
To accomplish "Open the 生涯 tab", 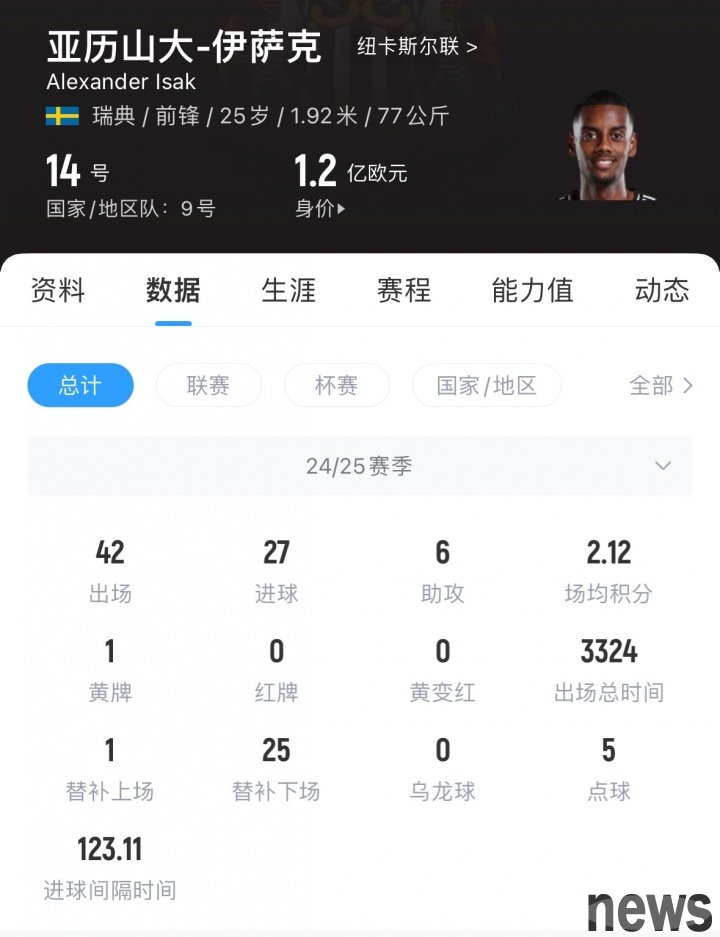I will (288, 291).
